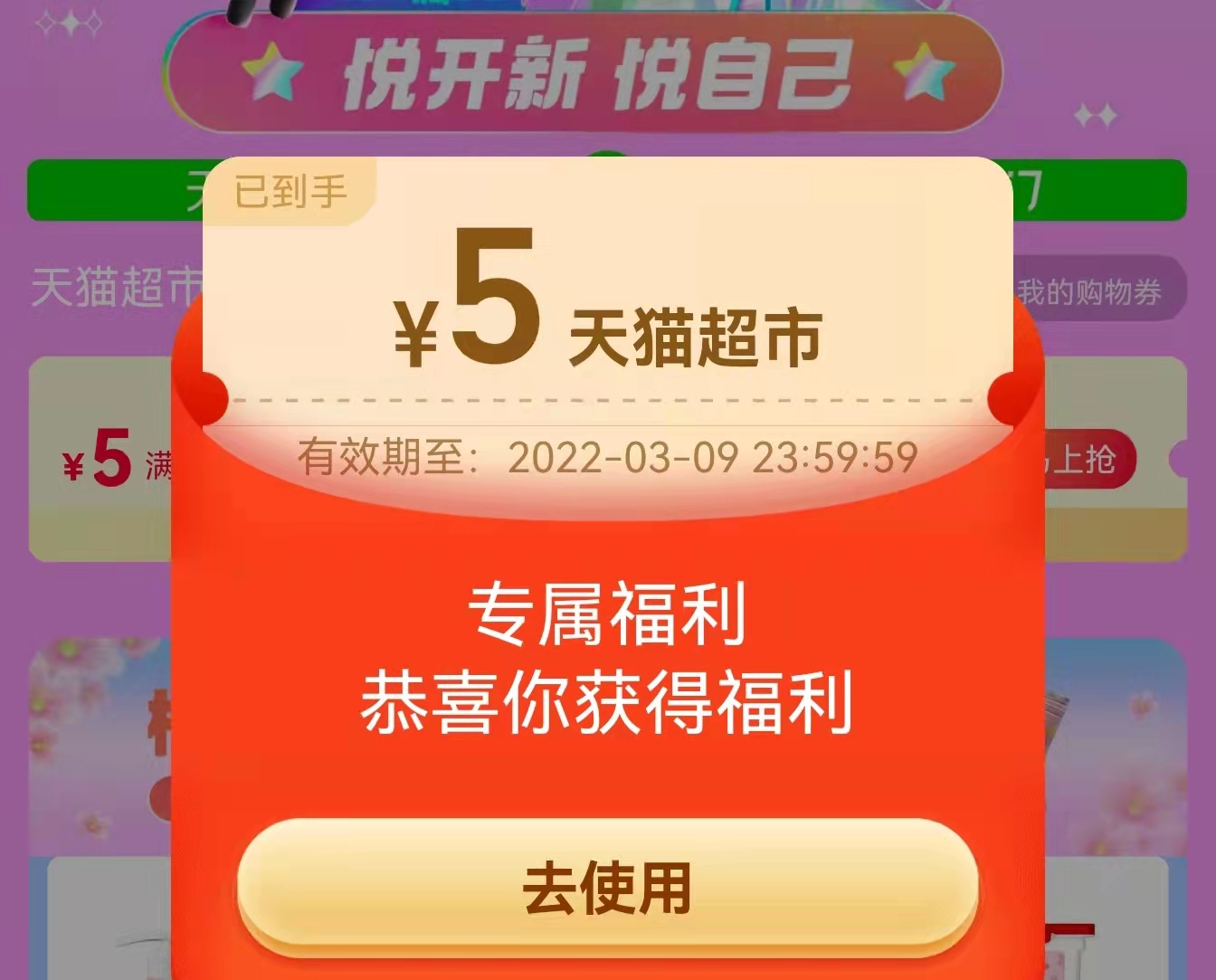Tap the 去使用 button

click(607, 888)
